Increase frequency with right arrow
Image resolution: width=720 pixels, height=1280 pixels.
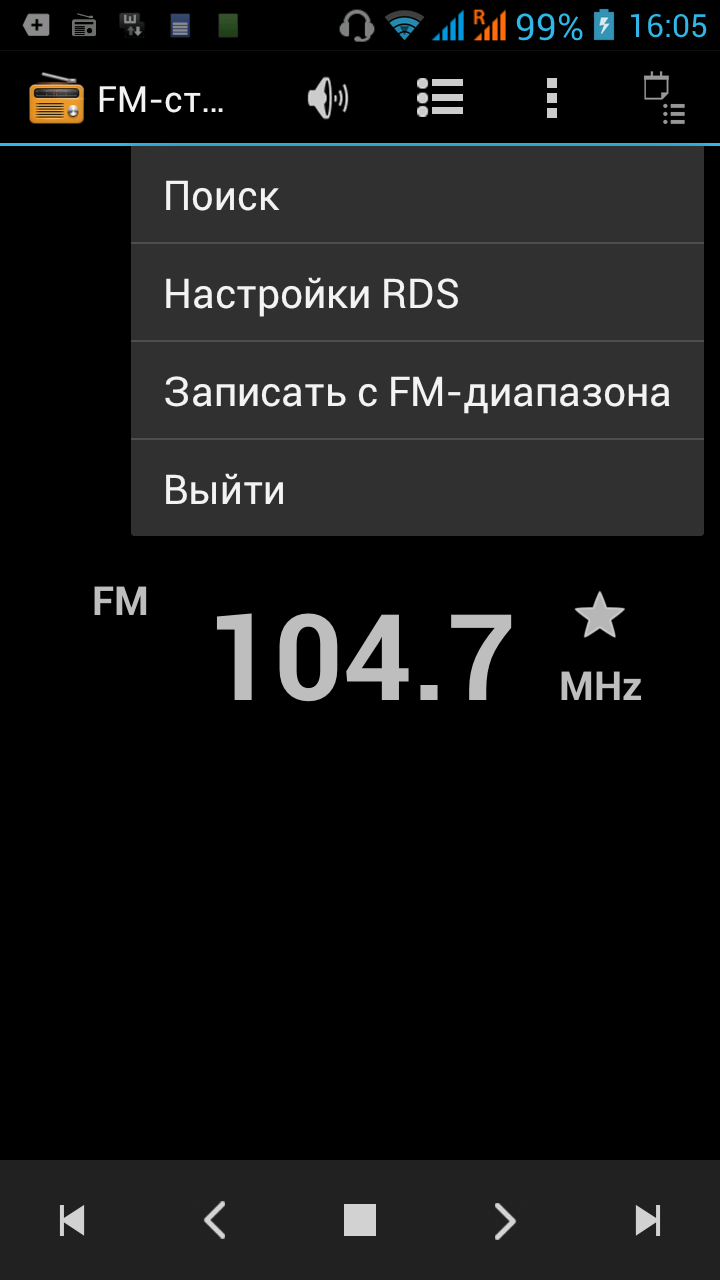click(x=504, y=1220)
